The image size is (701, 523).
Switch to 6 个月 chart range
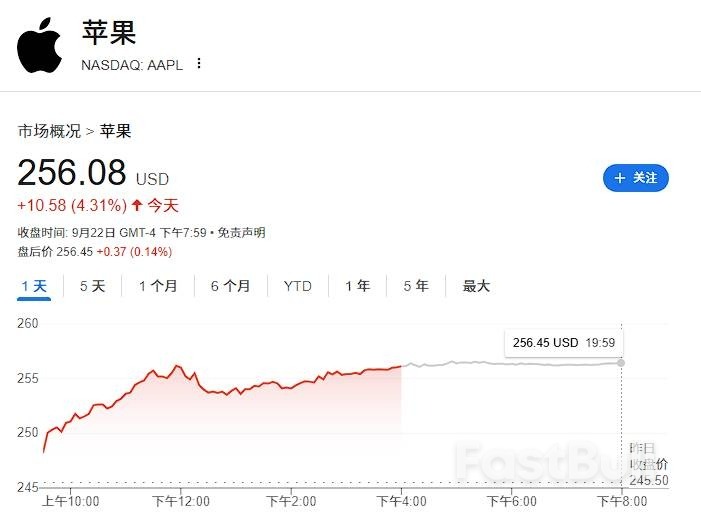point(230,286)
